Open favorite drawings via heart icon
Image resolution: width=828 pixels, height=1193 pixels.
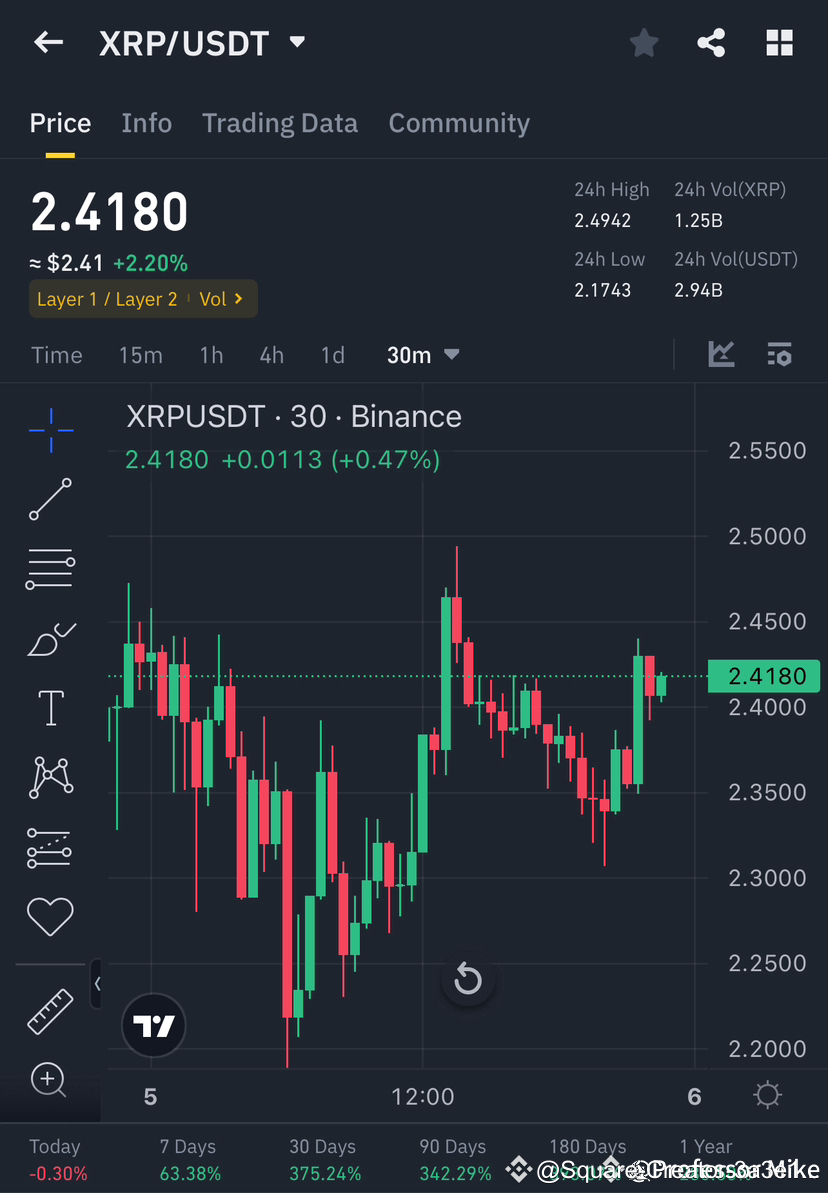point(50,915)
